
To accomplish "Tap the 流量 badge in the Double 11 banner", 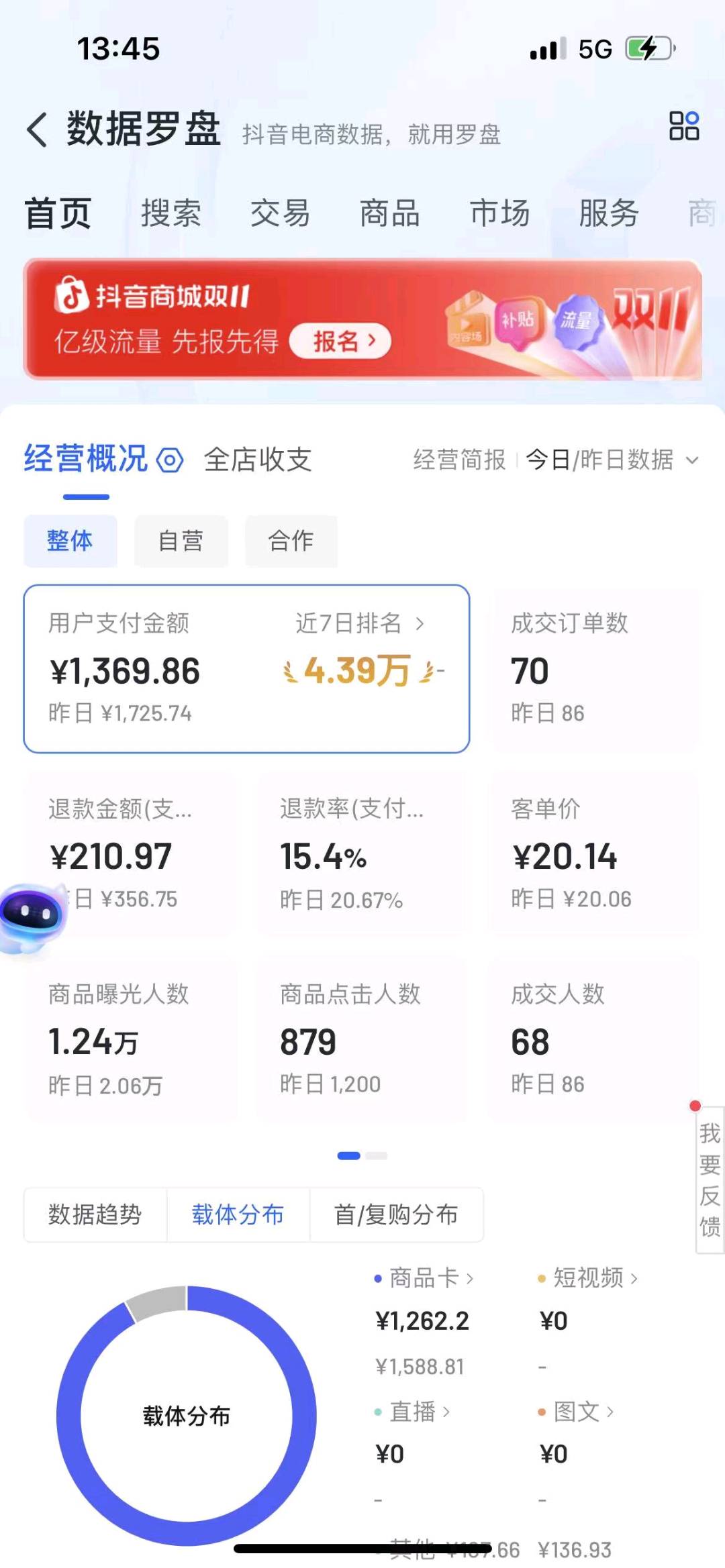I will [x=579, y=321].
